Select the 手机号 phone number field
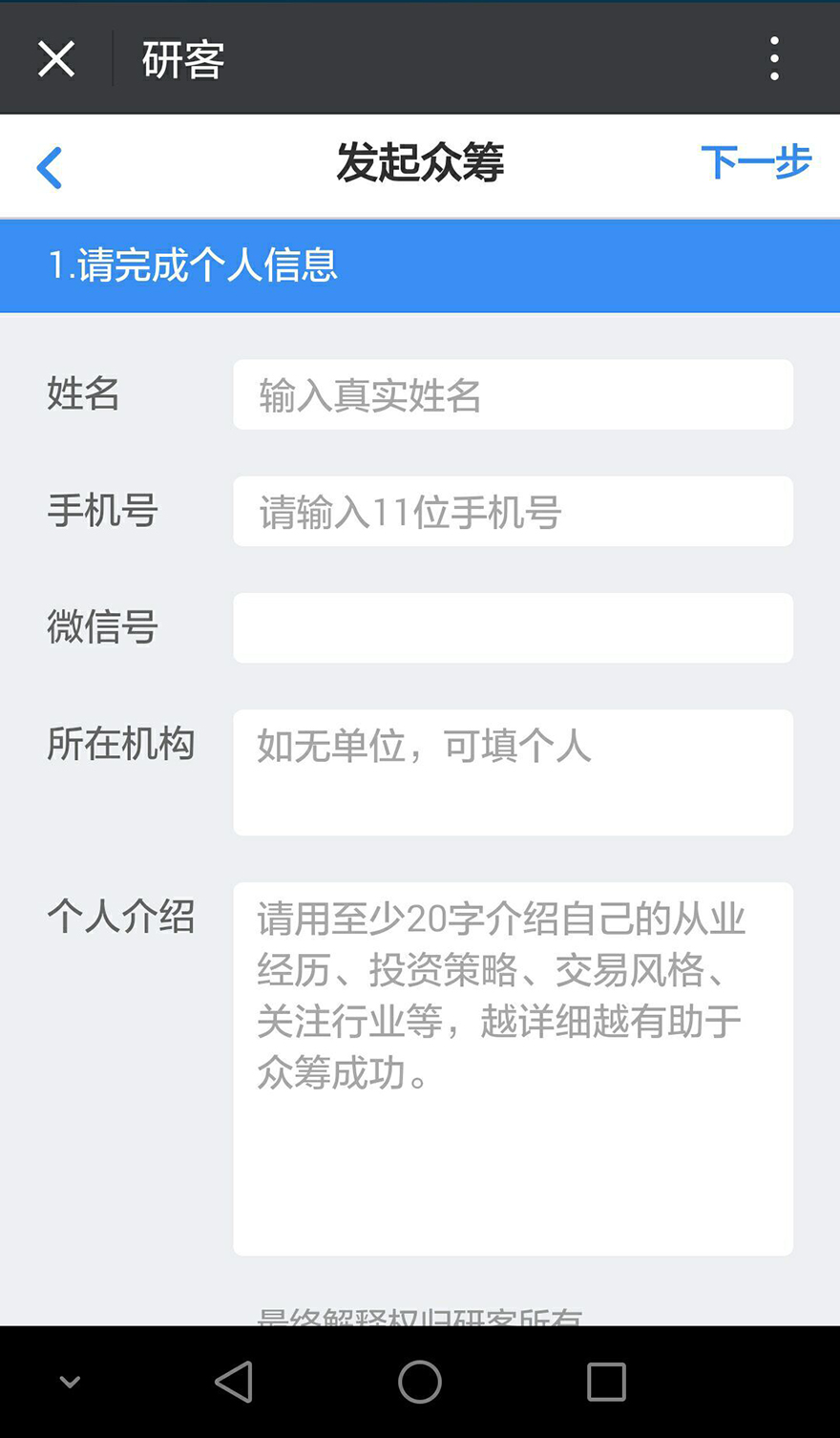The image size is (840, 1438). coord(513,511)
